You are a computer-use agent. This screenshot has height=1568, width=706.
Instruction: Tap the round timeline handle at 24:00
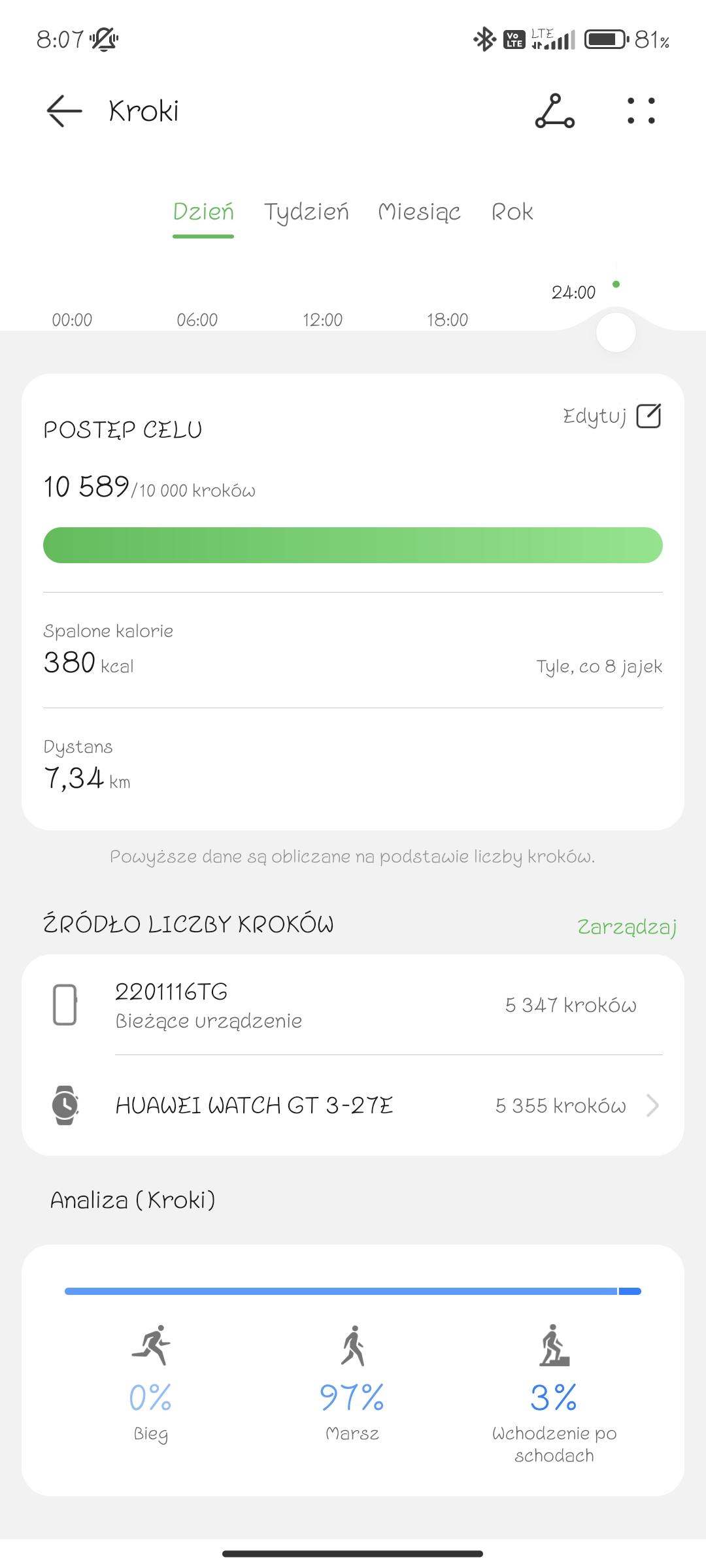click(x=616, y=333)
